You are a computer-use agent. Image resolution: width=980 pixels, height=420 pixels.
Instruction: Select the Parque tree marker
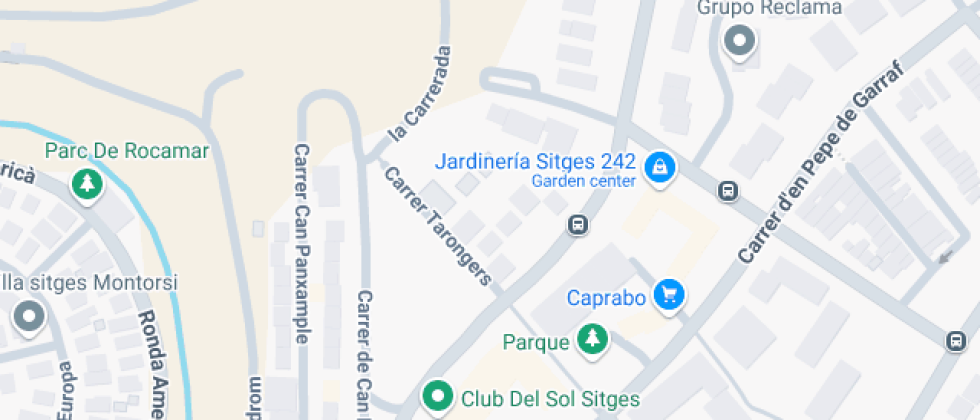[594, 340]
